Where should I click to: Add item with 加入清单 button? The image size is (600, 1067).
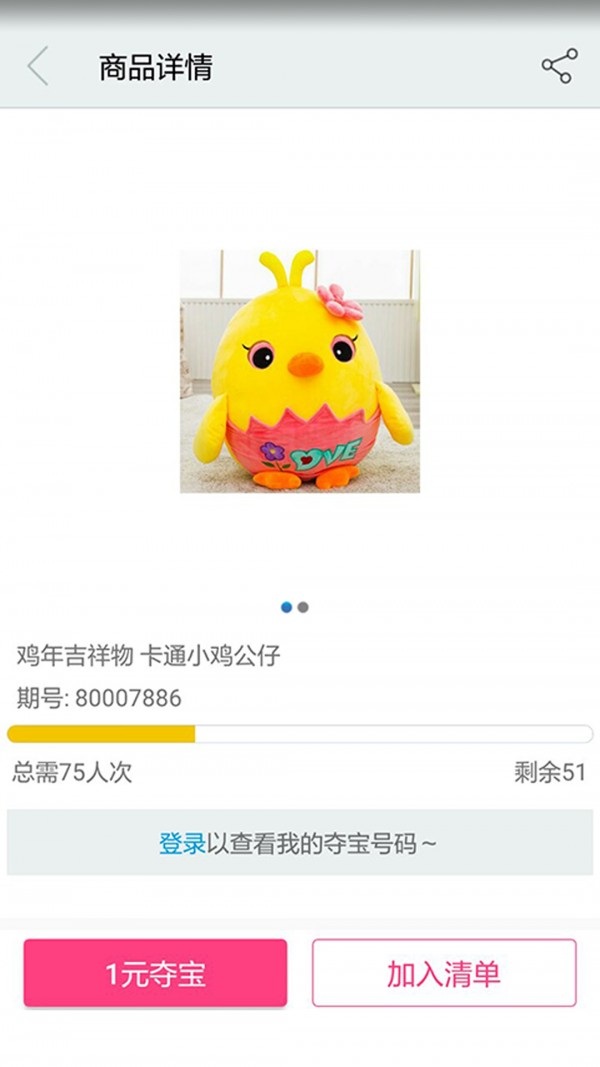tap(444, 973)
